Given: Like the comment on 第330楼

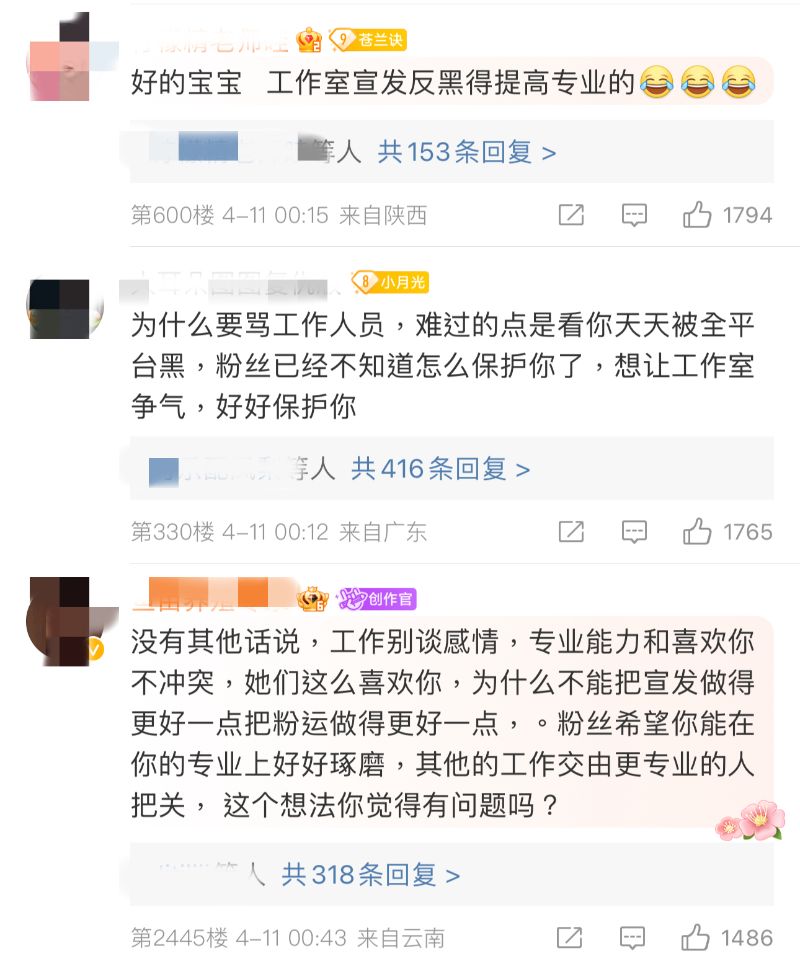Looking at the screenshot, I should [x=697, y=532].
